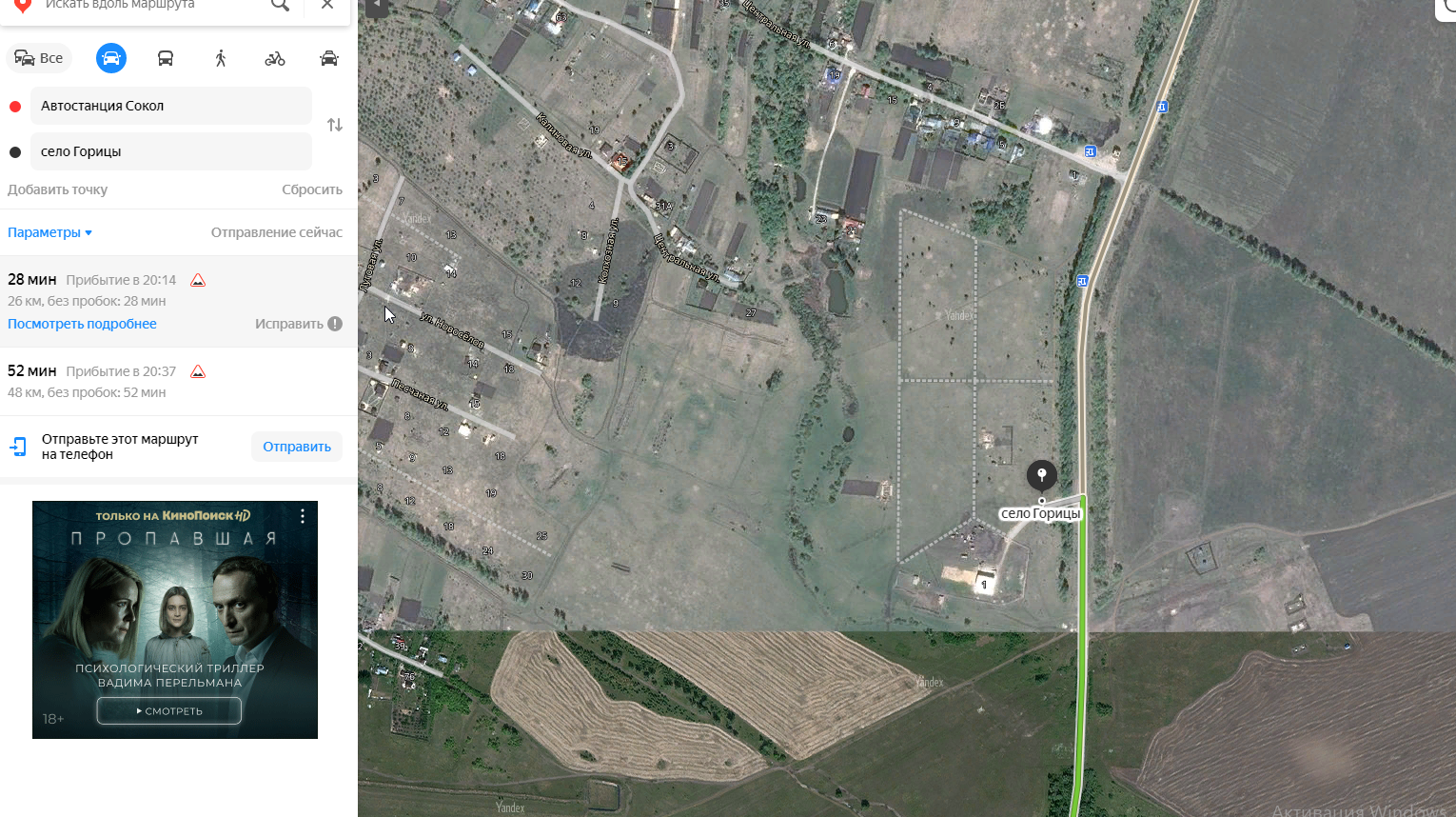Add a waypoint with 'Добавить точку'
Viewport: 1456px width, 817px height.
coord(57,189)
